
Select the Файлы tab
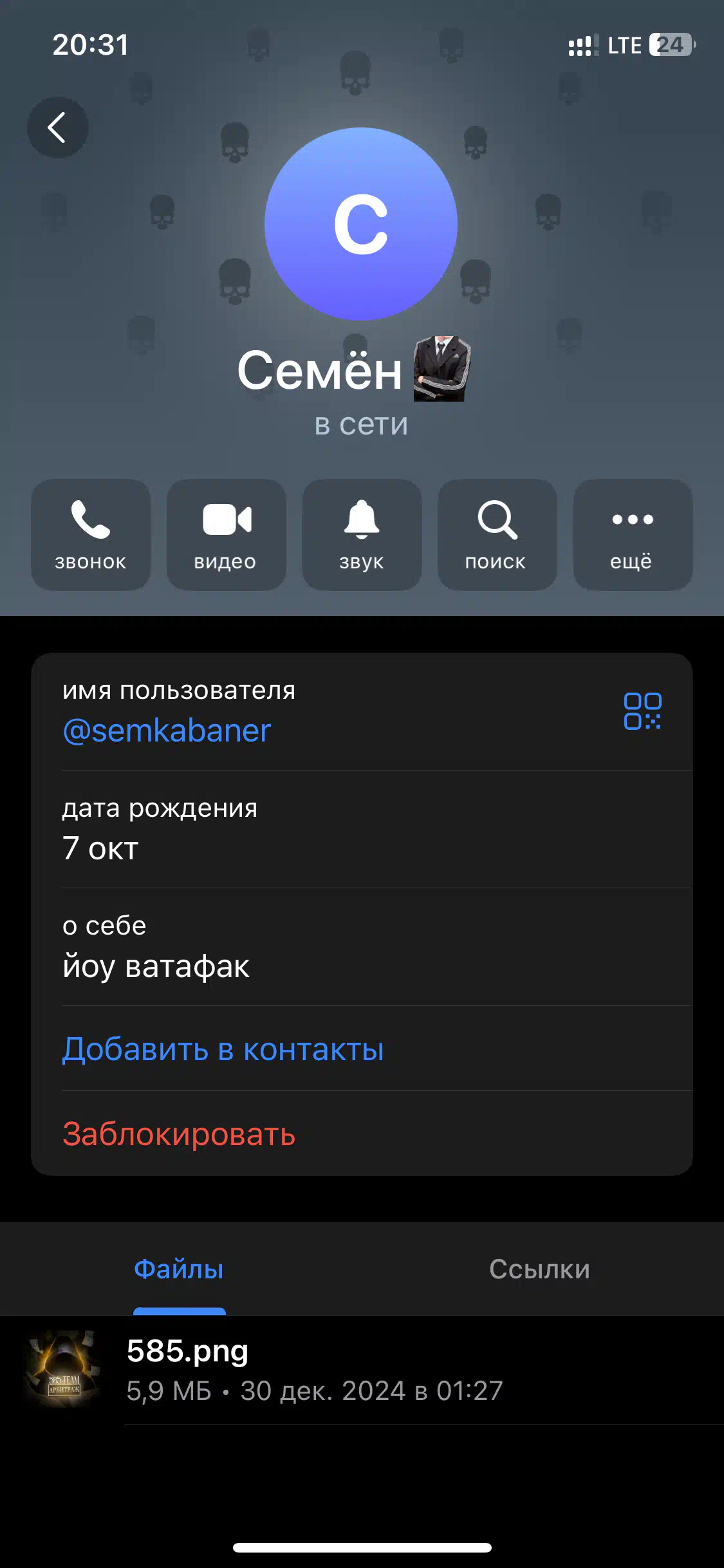tap(179, 1269)
